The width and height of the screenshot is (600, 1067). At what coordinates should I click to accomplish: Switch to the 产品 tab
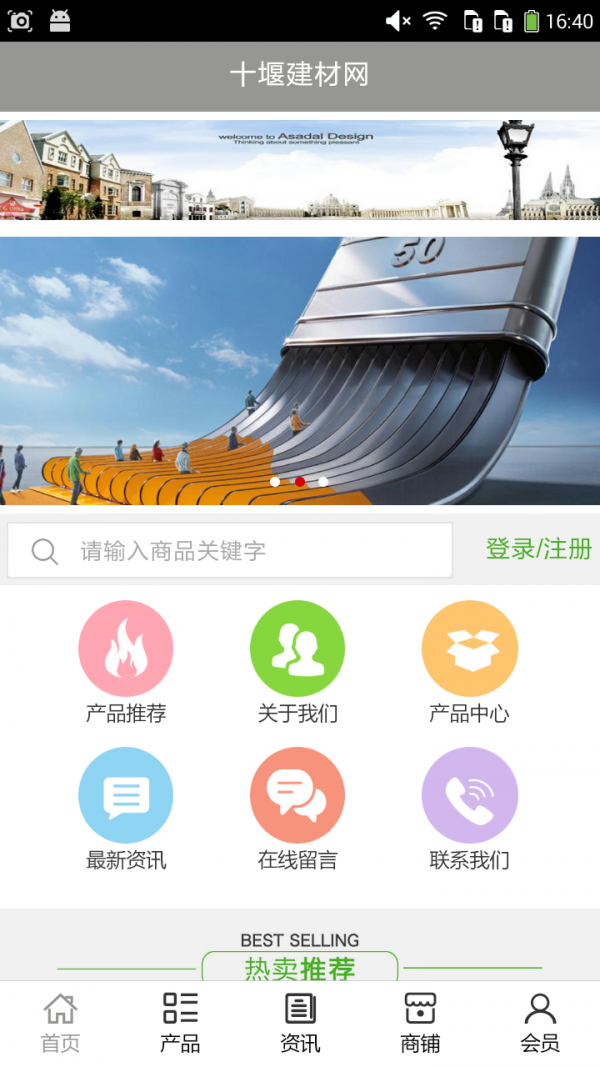[180, 1022]
